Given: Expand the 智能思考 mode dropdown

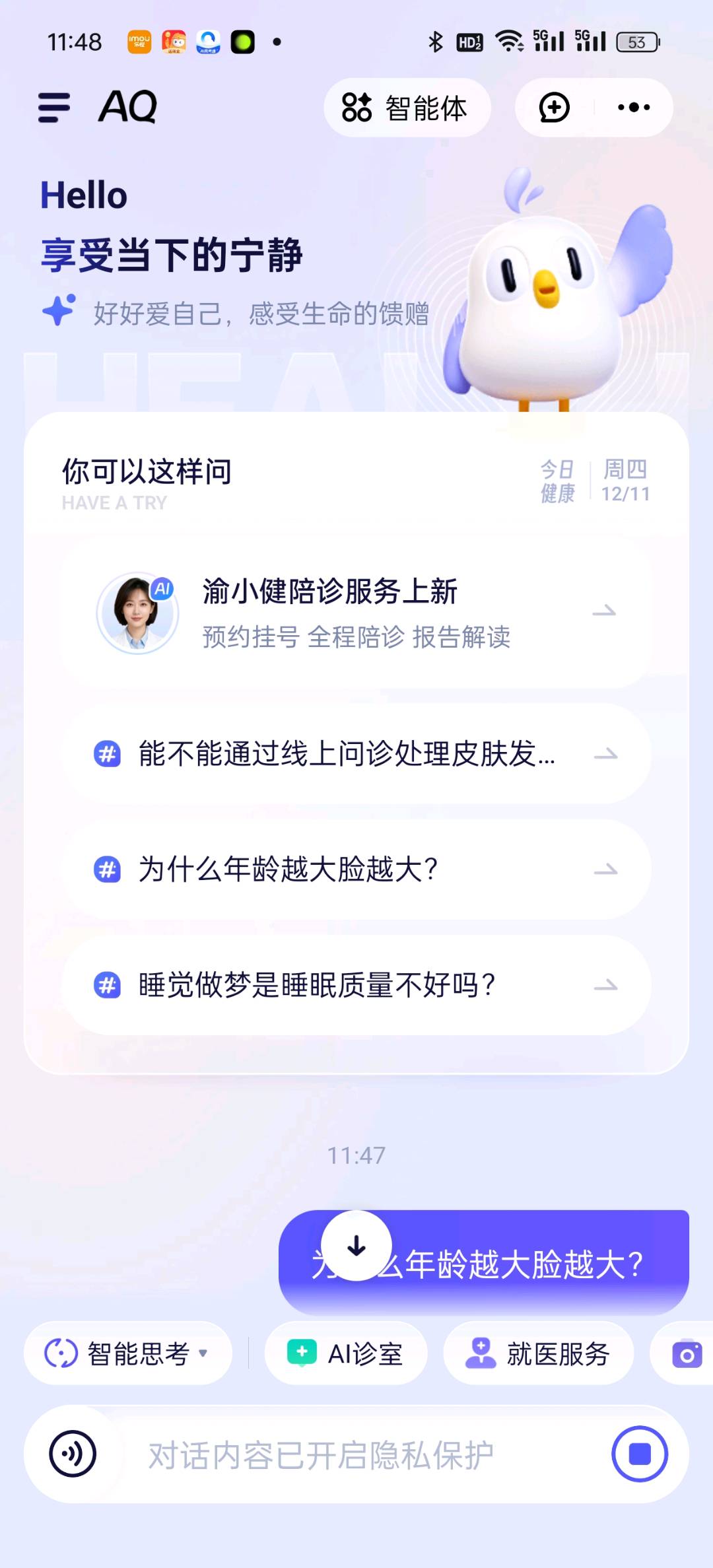Looking at the screenshot, I should [x=129, y=1352].
